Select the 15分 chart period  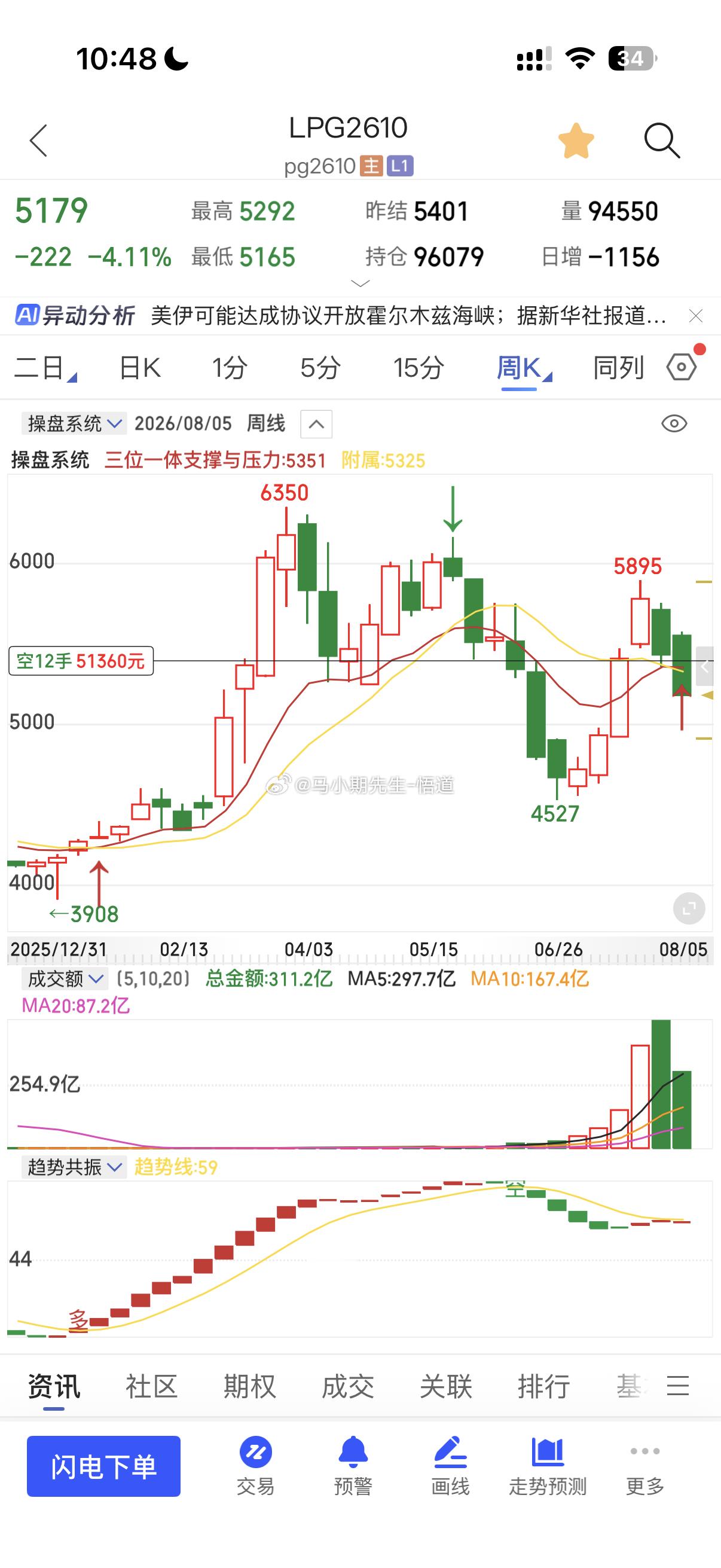click(418, 368)
